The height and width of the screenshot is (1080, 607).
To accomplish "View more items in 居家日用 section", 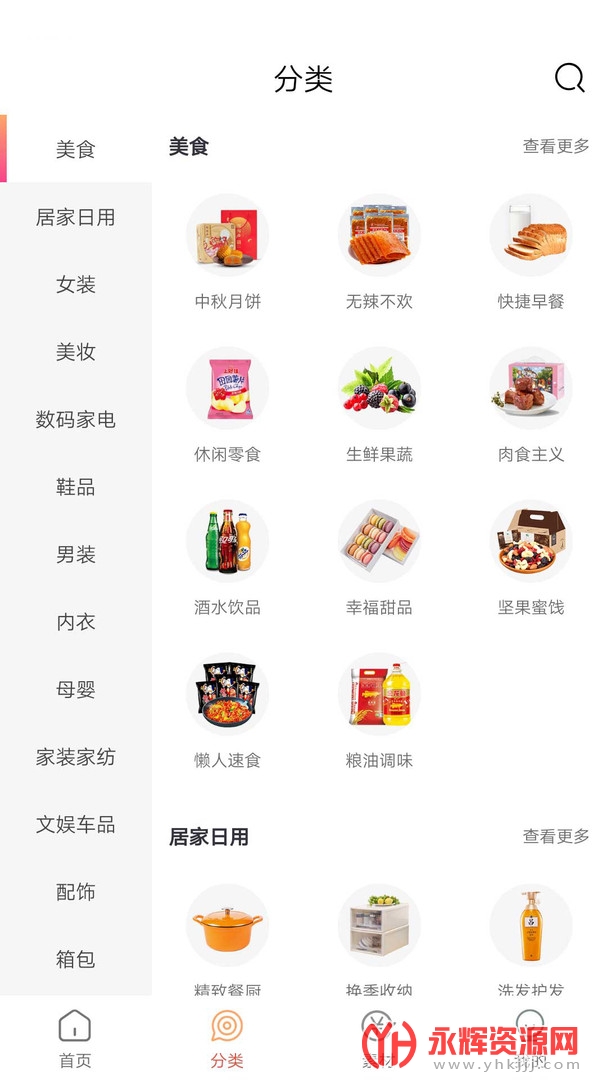I will pos(556,837).
